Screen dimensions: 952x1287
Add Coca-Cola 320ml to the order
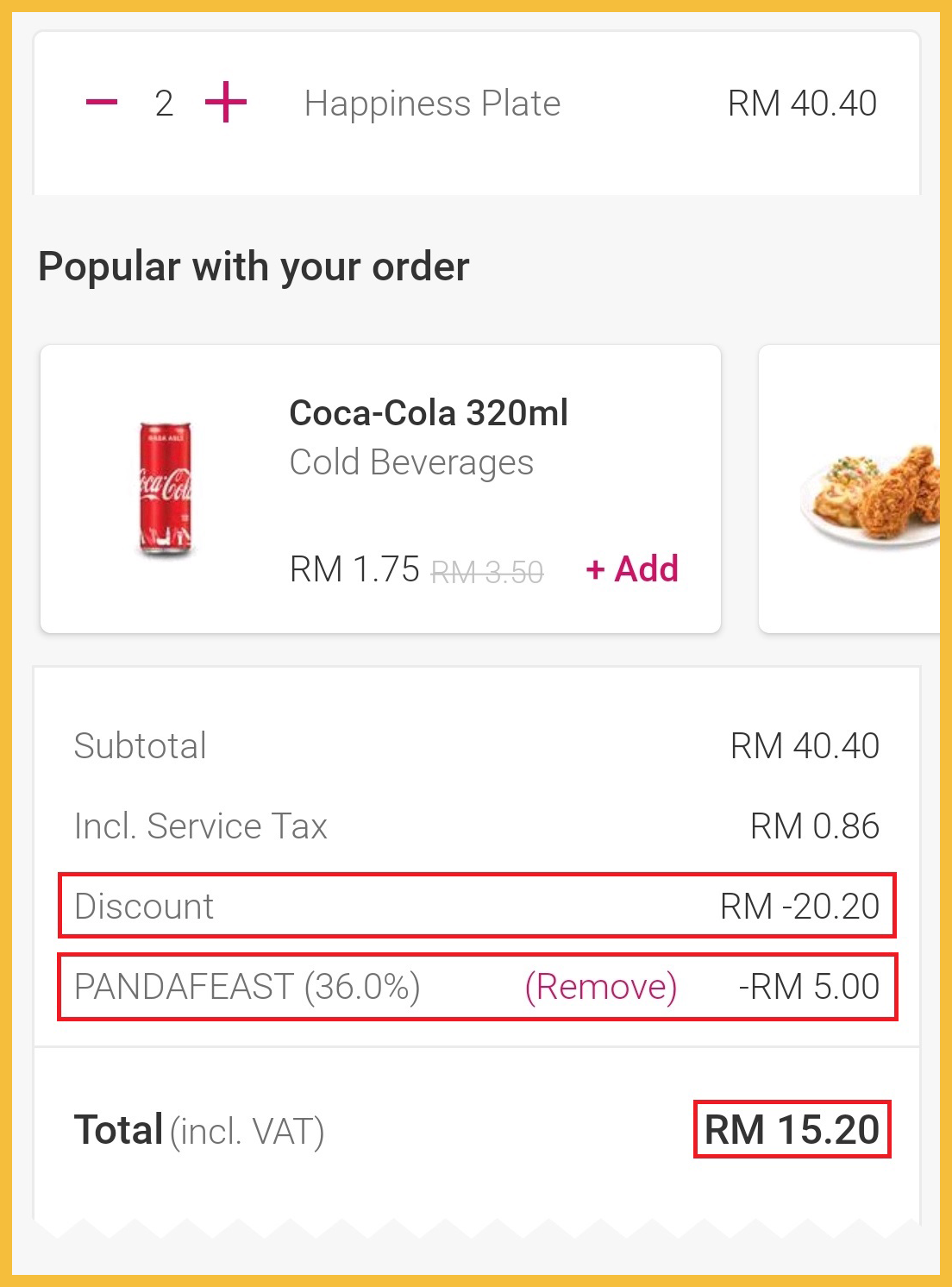pyautogui.click(x=632, y=569)
